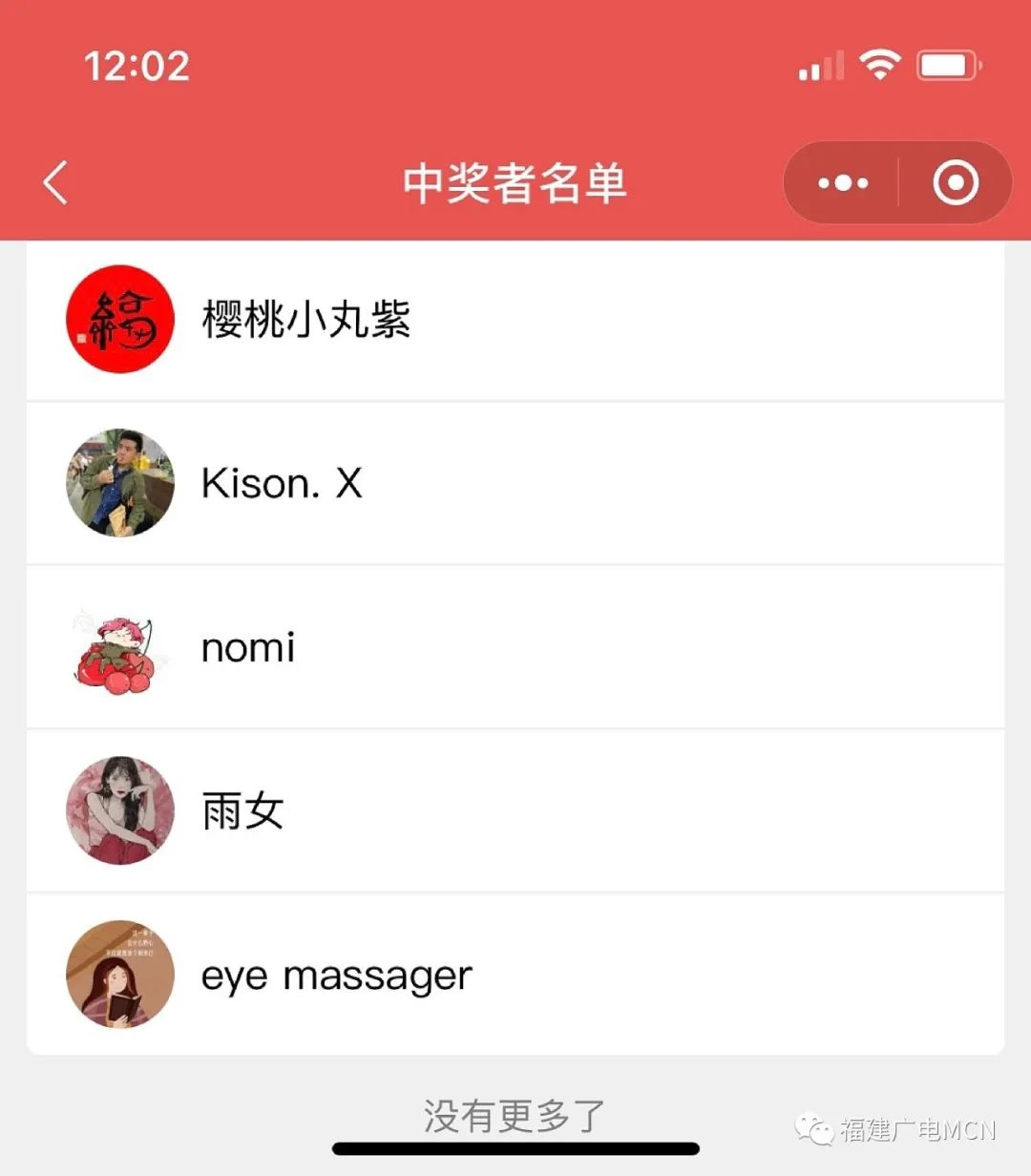
Task: Go back from the winners list
Action: tap(55, 182)
